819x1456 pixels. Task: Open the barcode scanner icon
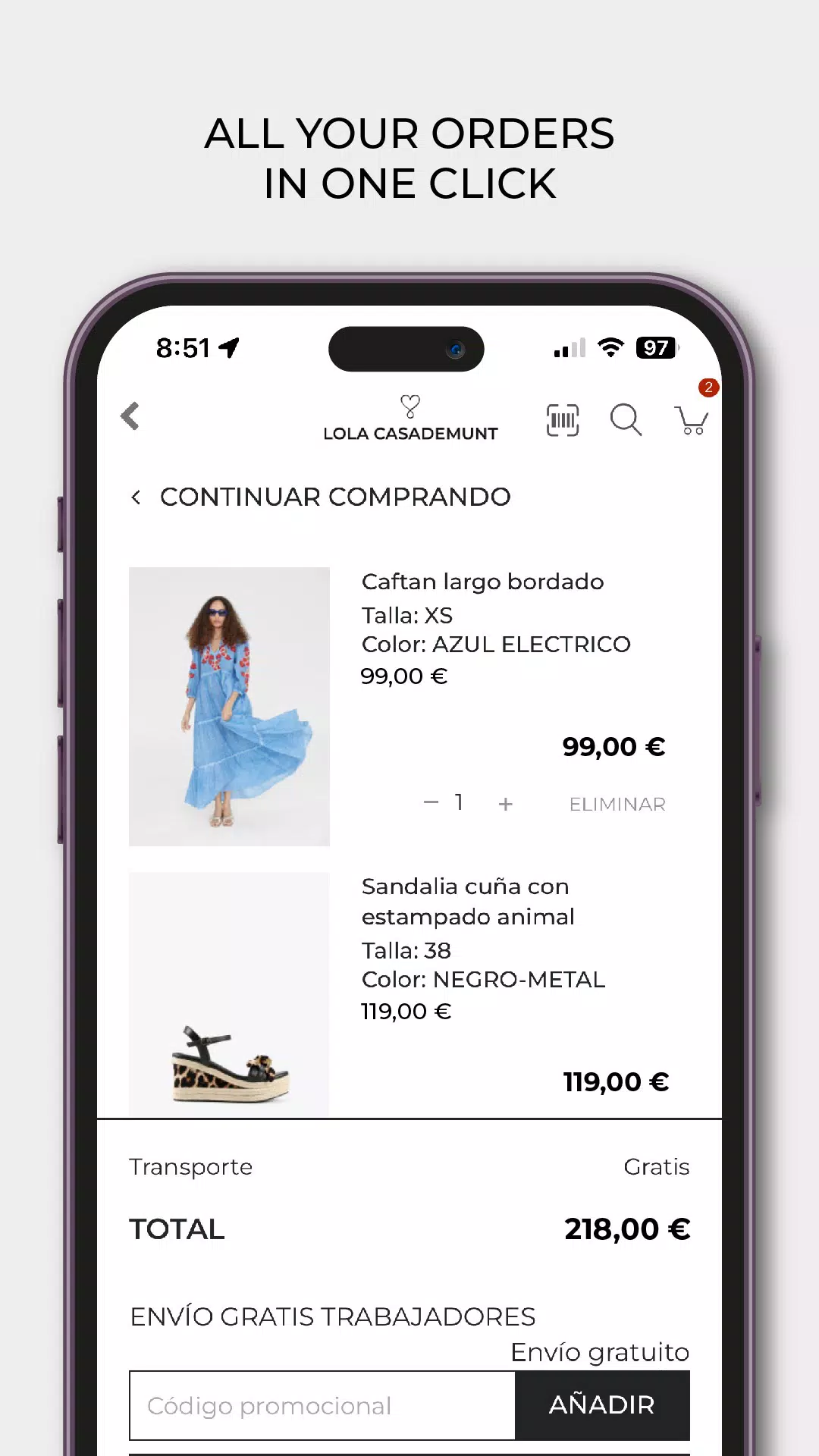(x=561, y=420)
